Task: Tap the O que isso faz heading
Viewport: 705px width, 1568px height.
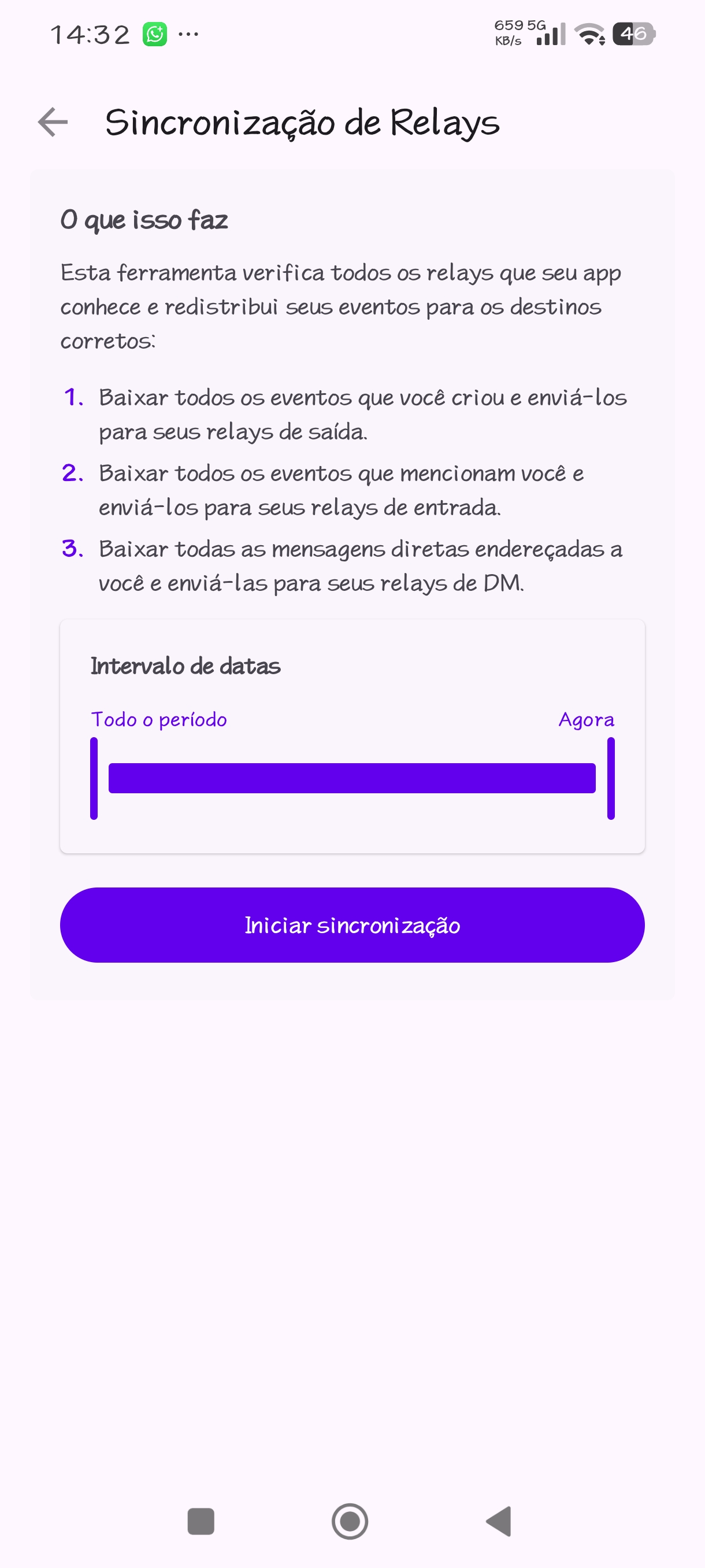Action: pos(144,220)
